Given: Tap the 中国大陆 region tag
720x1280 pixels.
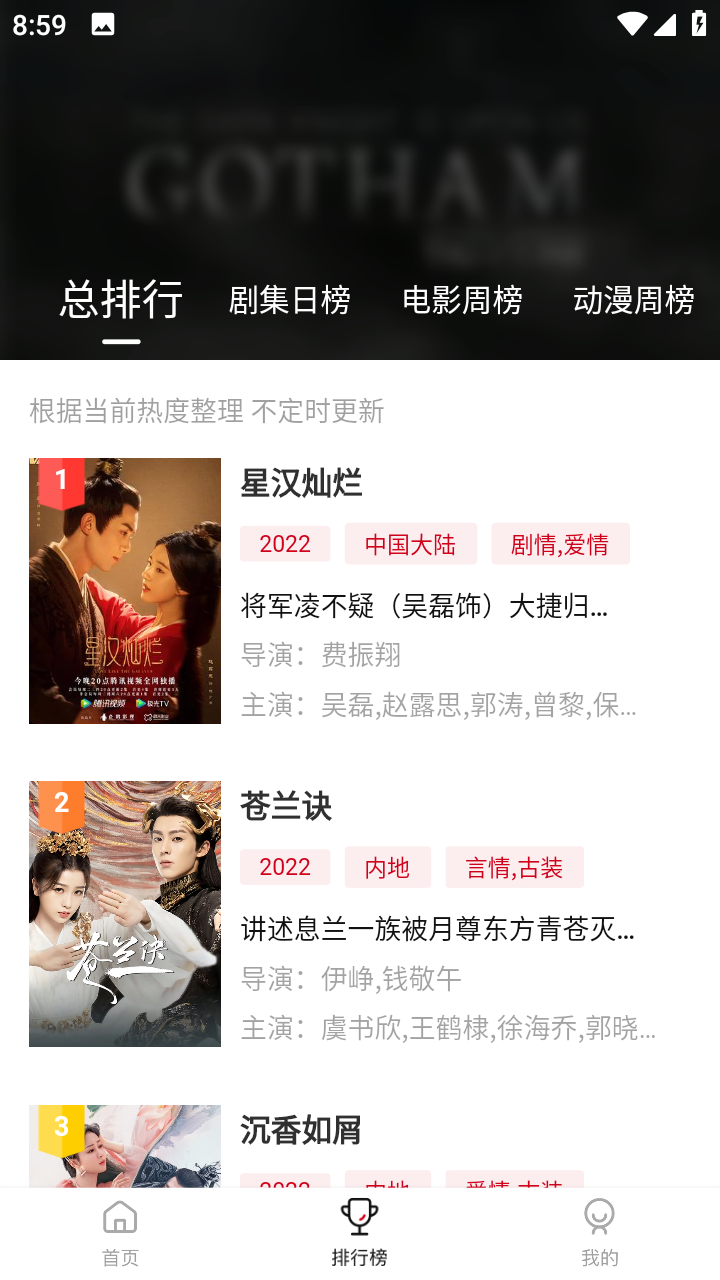Looking at the screenshot, I should tap(411, 543).
